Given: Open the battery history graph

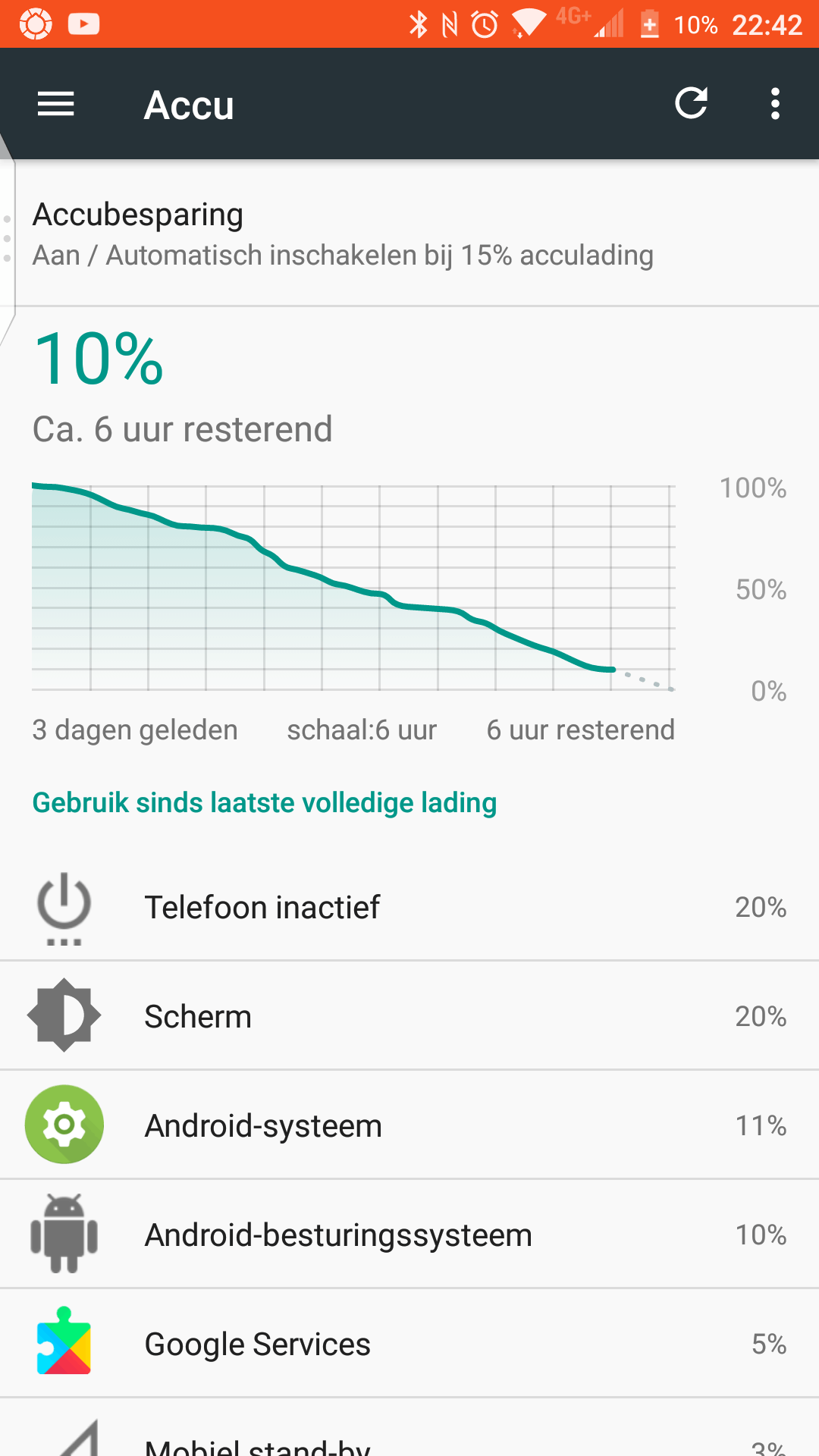Looking at the screenshot, I should [353, 588].
